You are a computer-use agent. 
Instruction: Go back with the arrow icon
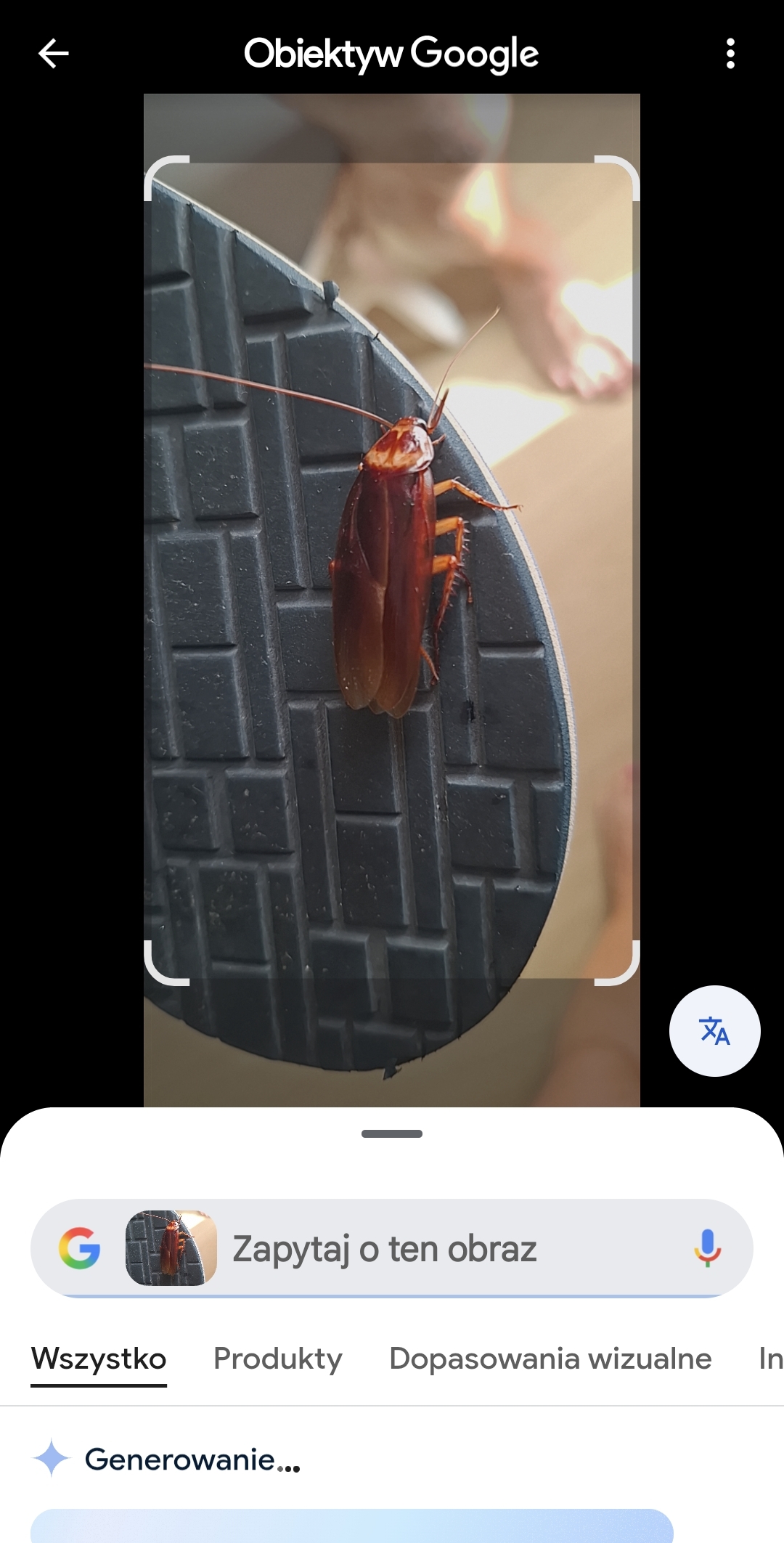tap(53, 54)
